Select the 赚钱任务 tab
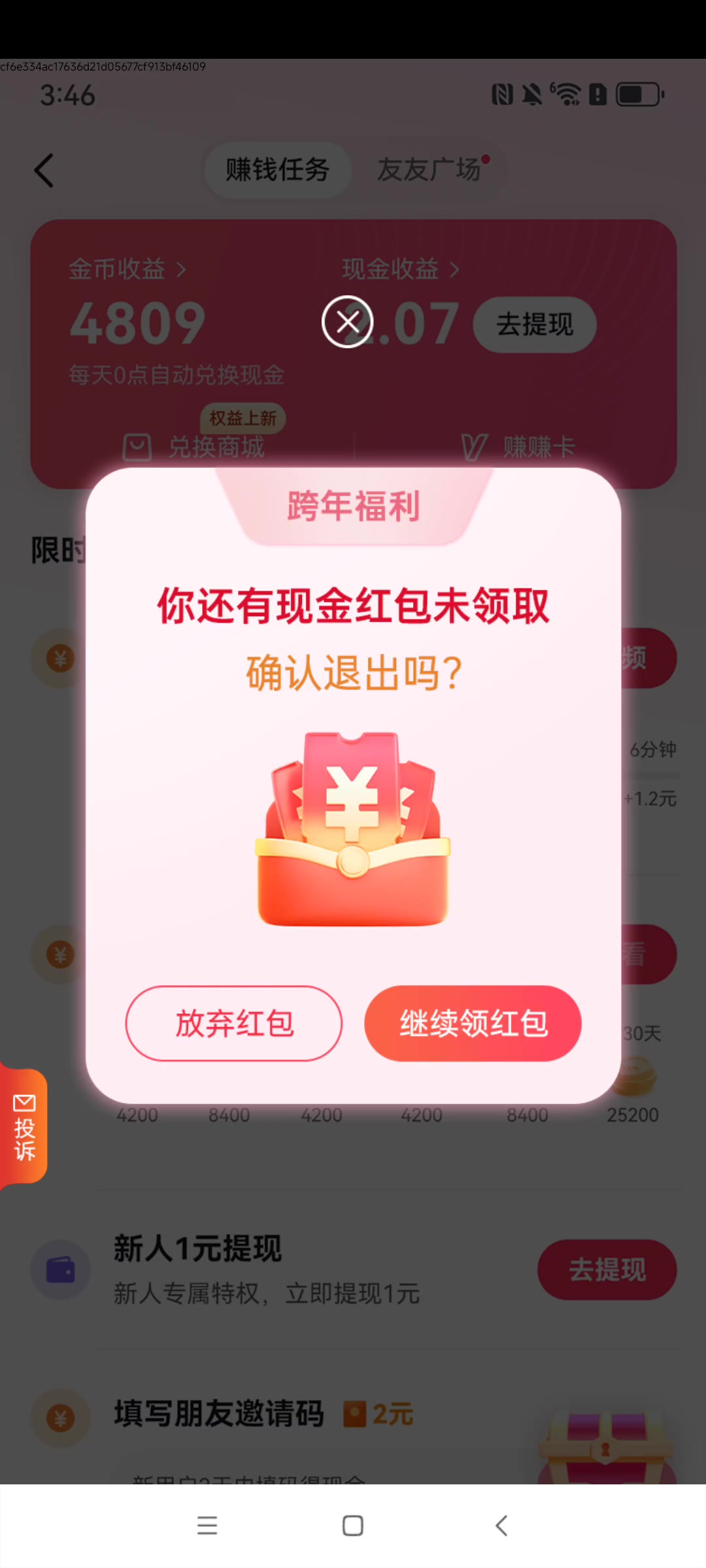 [x=278, y=170]
